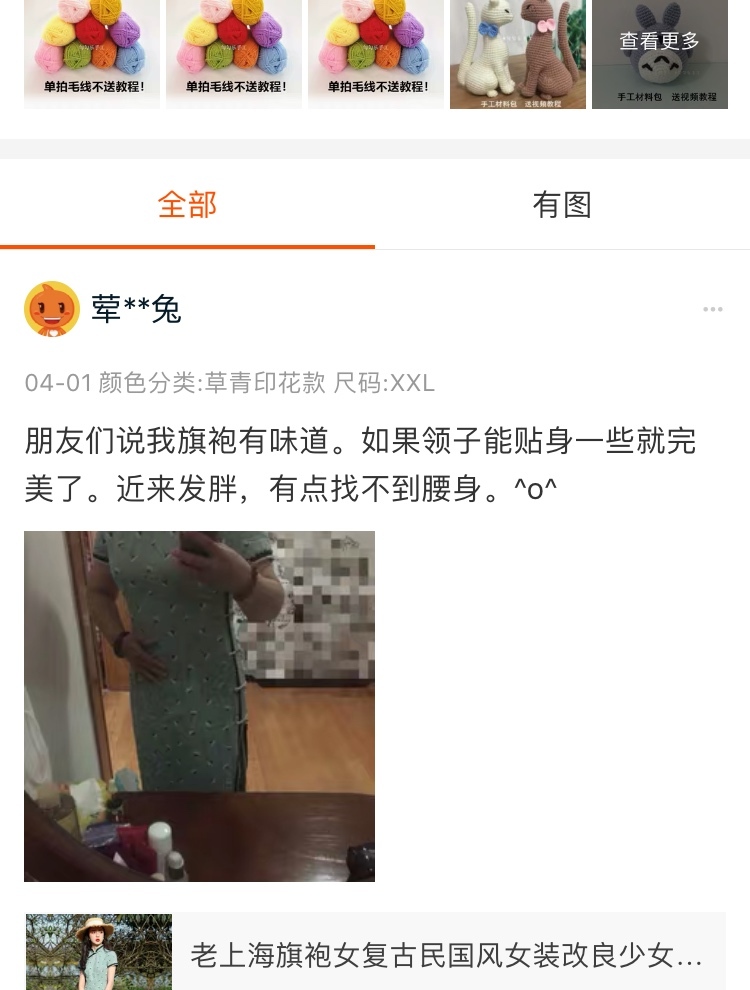
Task: Open the 老上海旗袍 product card
Action: tap(375, 952)
